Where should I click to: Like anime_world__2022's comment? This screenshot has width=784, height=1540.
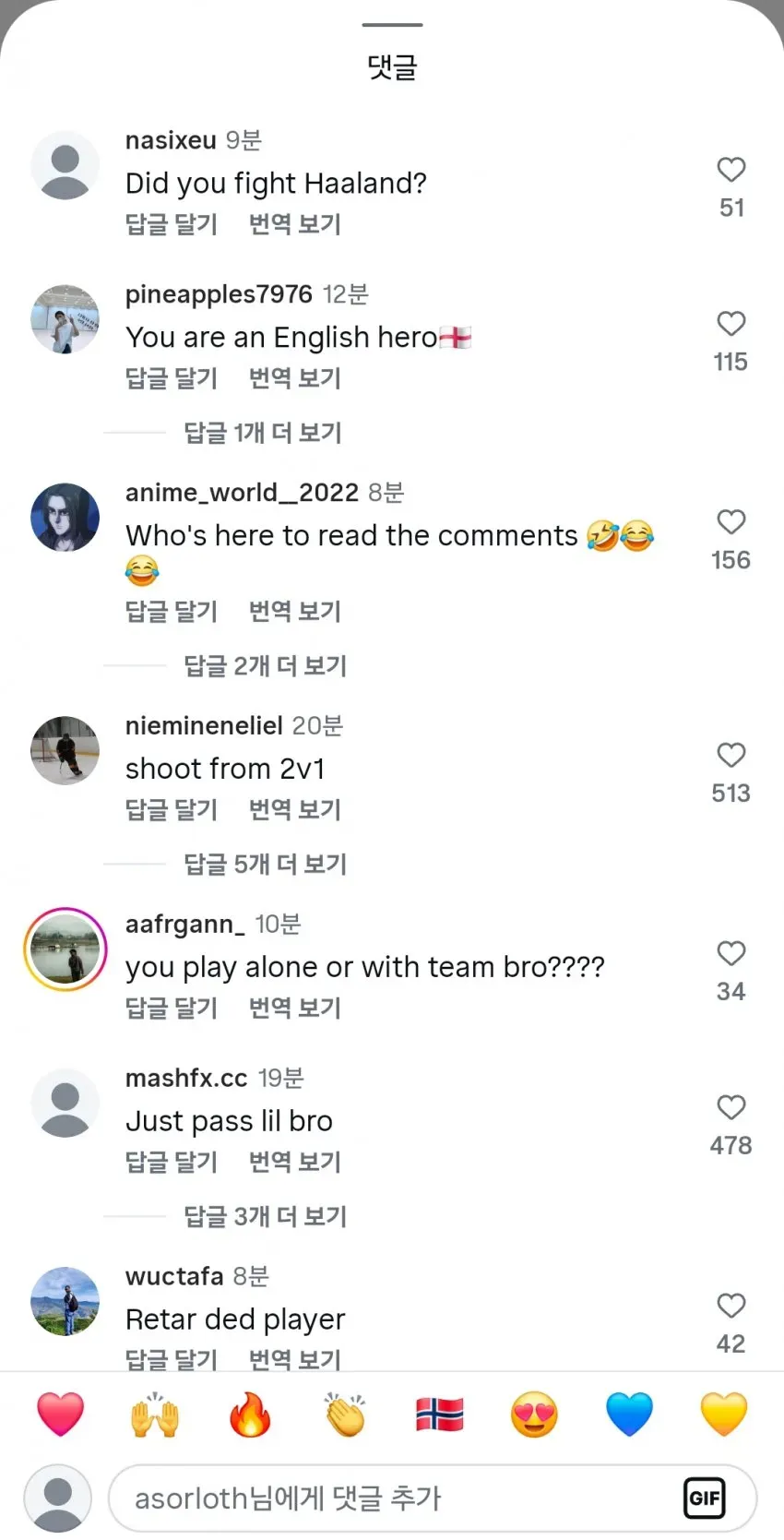click(x=731, y=522)
